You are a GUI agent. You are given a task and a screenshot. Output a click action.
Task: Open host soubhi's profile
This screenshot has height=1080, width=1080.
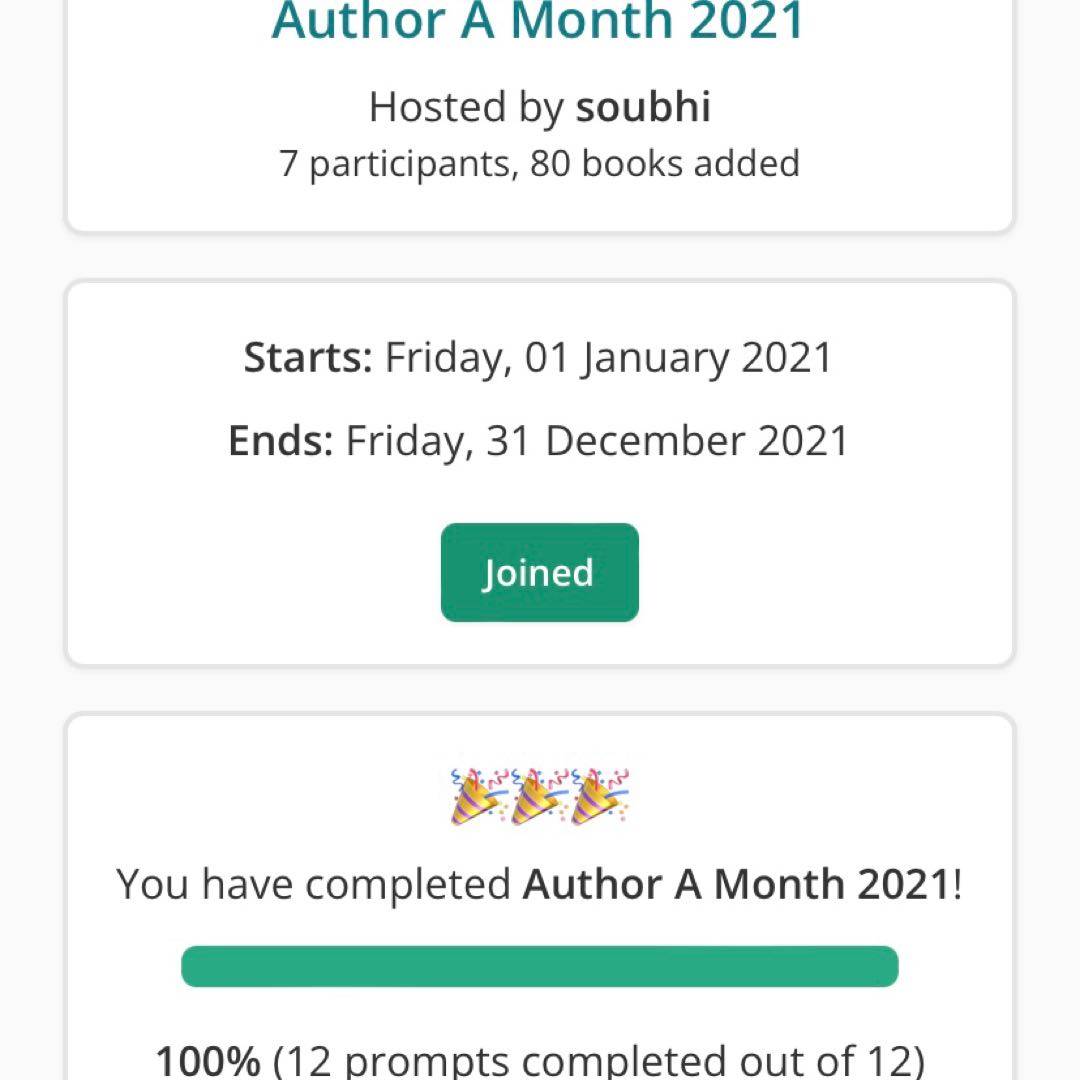click(x=643, y=107)
